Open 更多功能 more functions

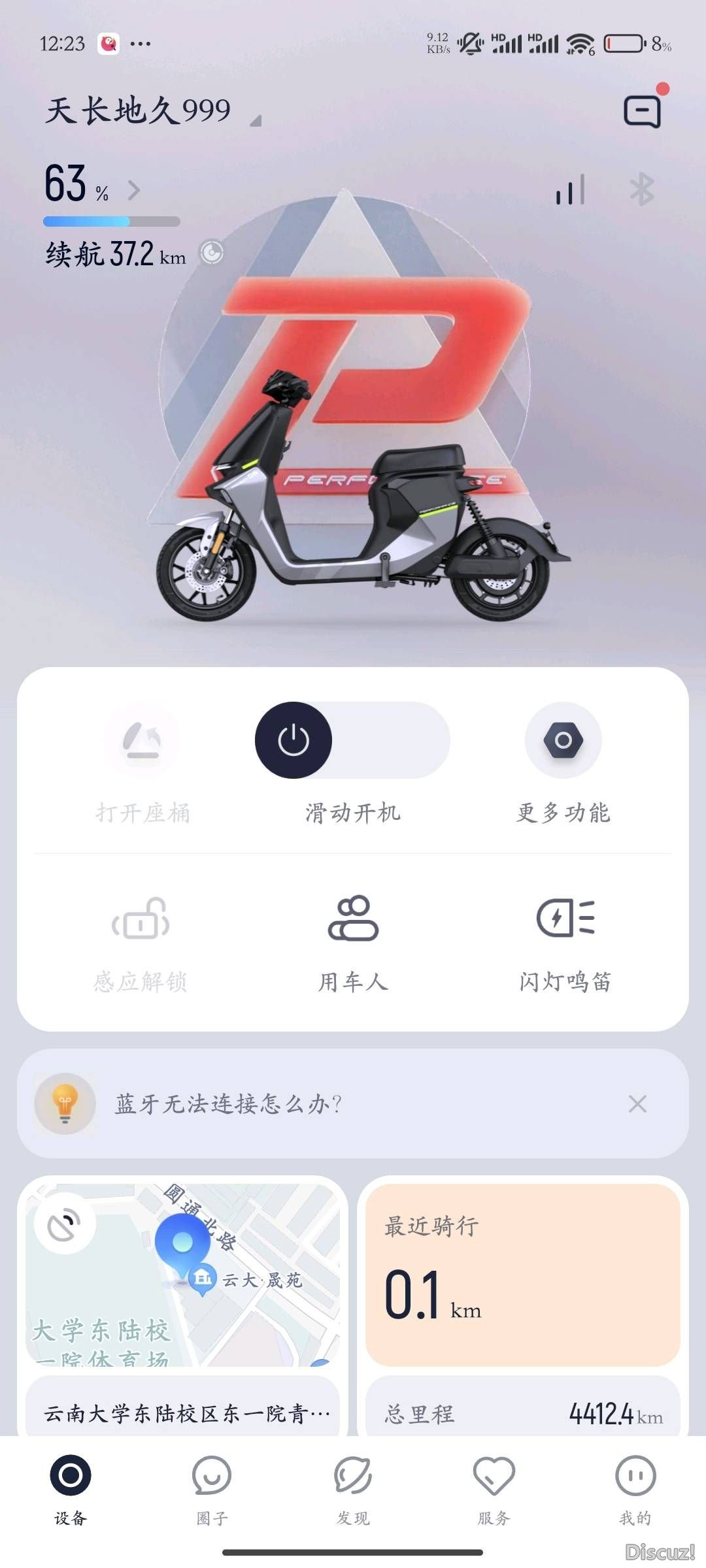(563, 741)
